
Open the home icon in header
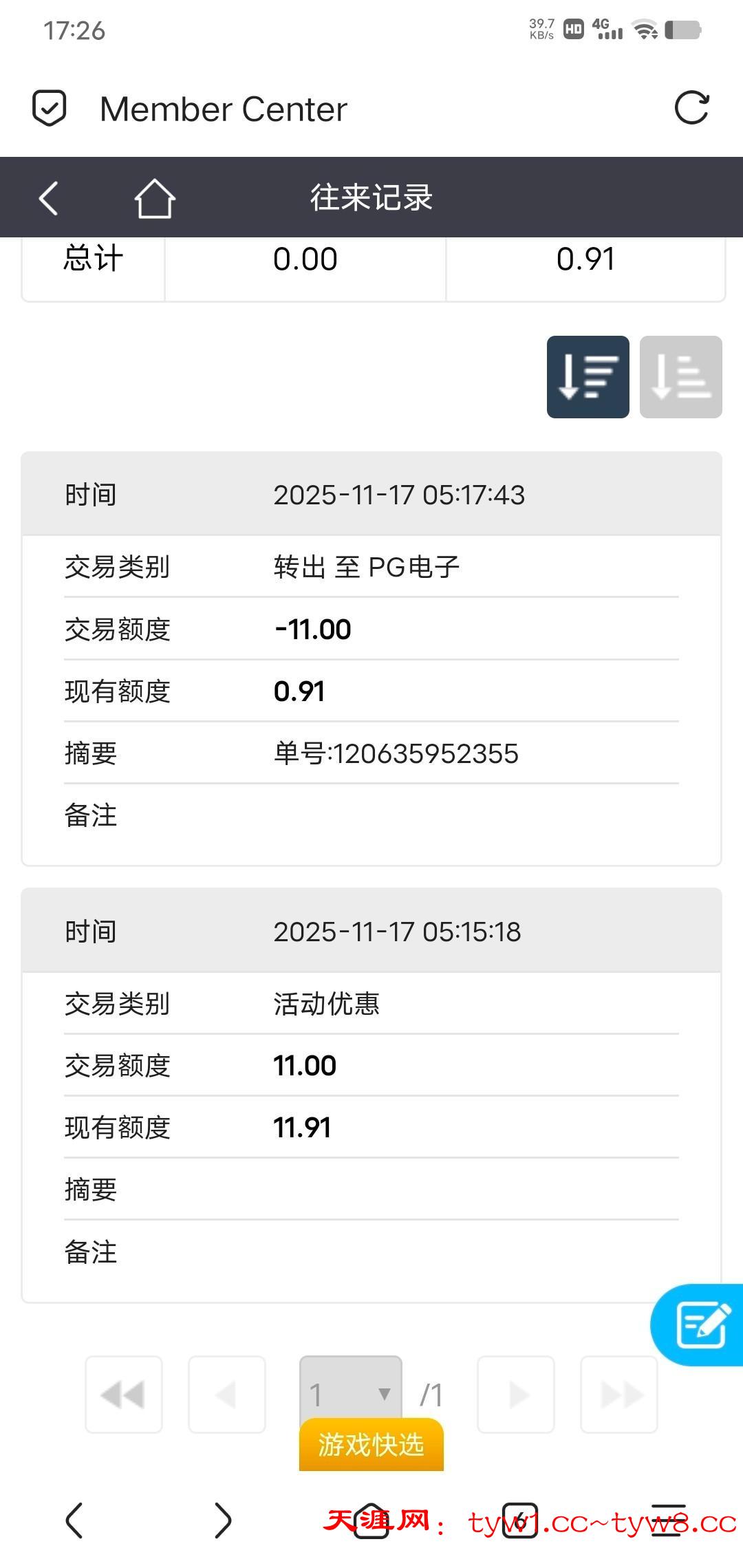click(x=154, y=198)
